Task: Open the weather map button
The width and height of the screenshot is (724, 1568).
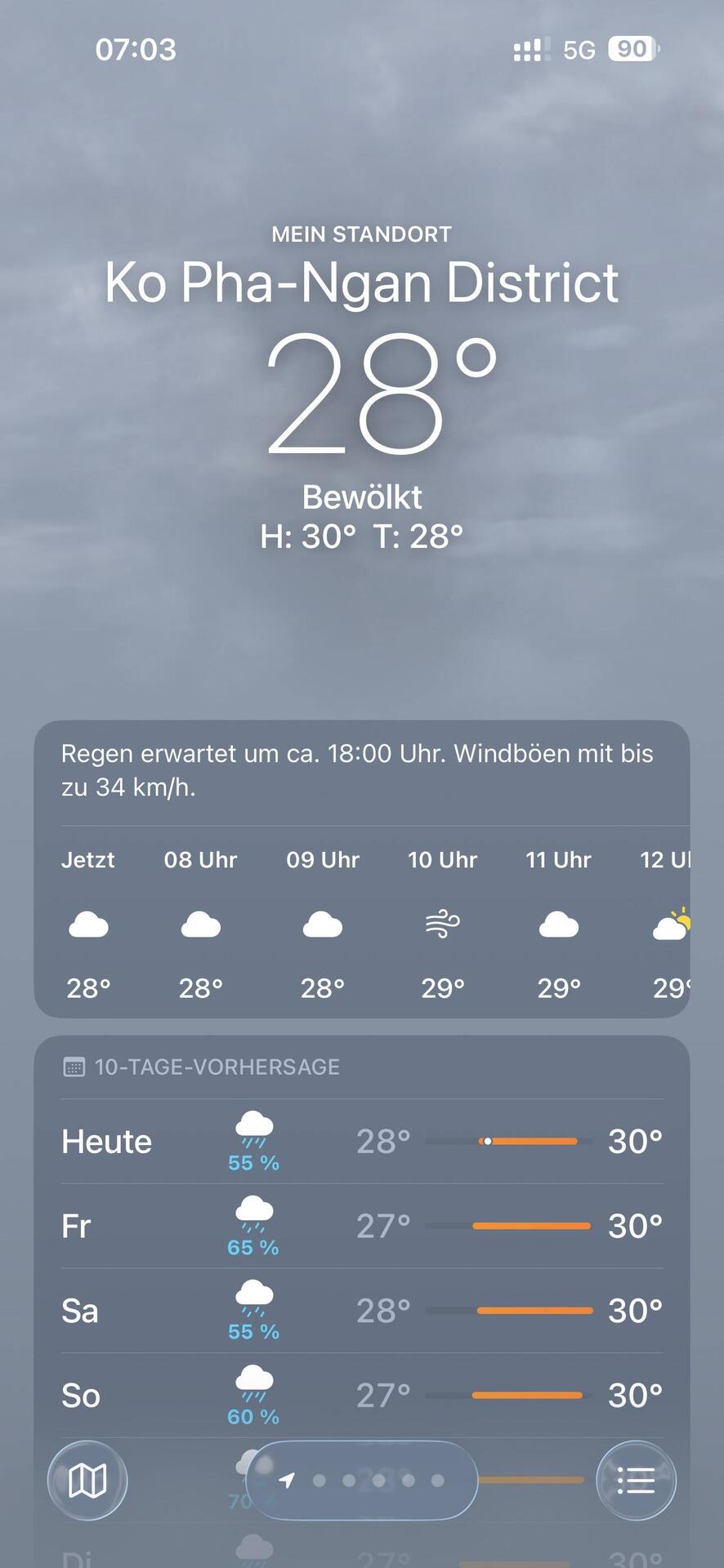Action: [x=87, y=1480]
